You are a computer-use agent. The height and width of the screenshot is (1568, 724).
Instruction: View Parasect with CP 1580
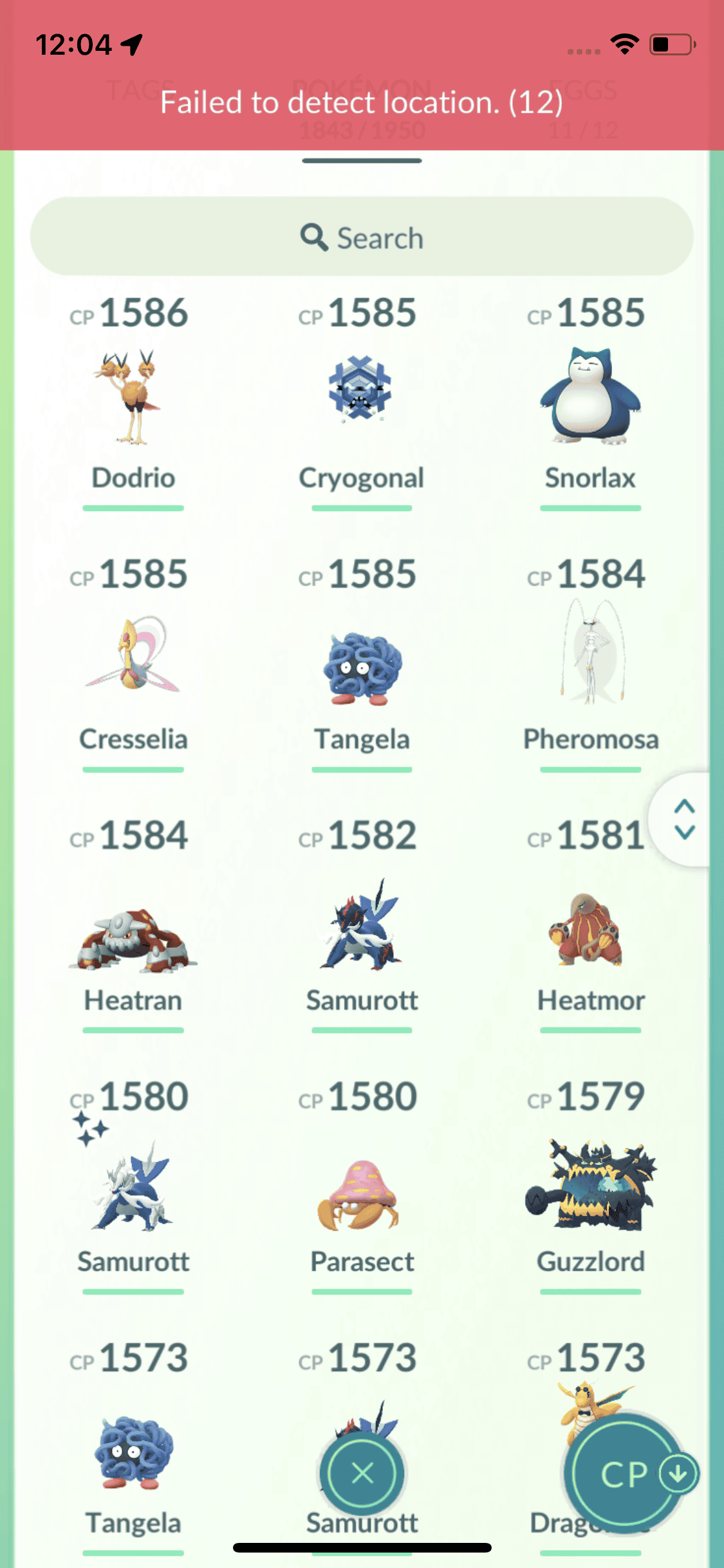pyautogui.click(x=362, y=1197)
